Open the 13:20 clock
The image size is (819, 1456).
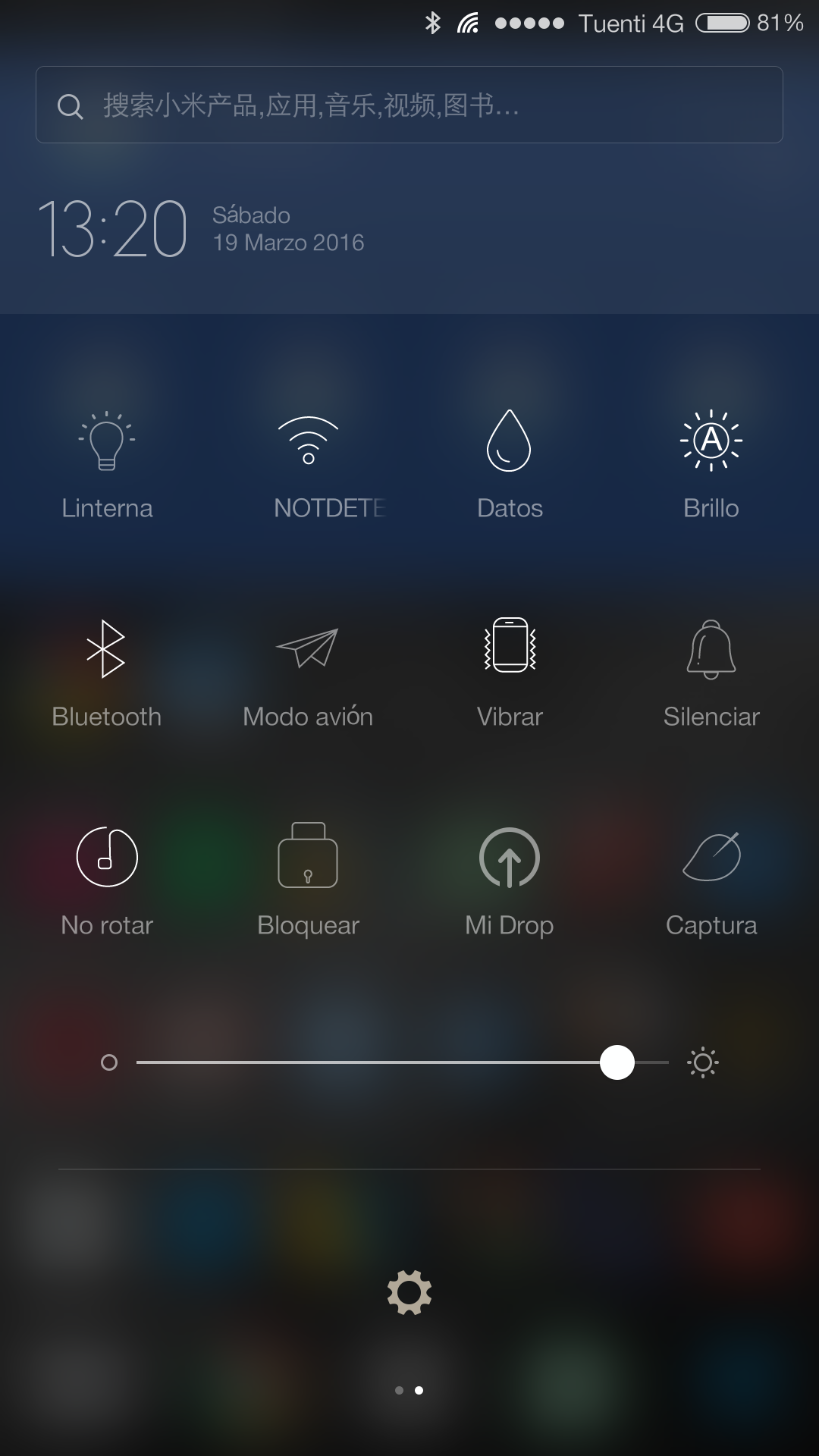click(112, 228)
